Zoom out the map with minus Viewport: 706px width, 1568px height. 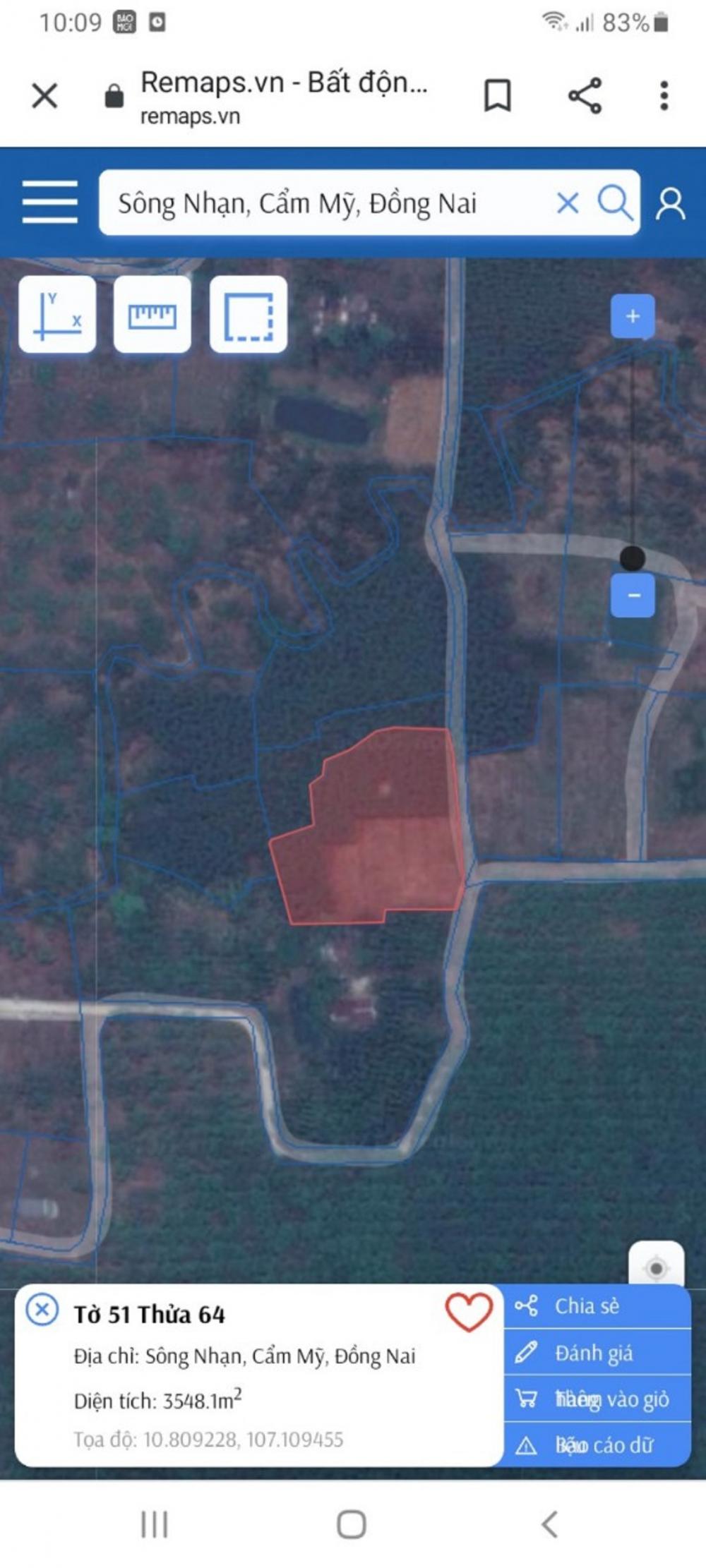tap(633, 596)
